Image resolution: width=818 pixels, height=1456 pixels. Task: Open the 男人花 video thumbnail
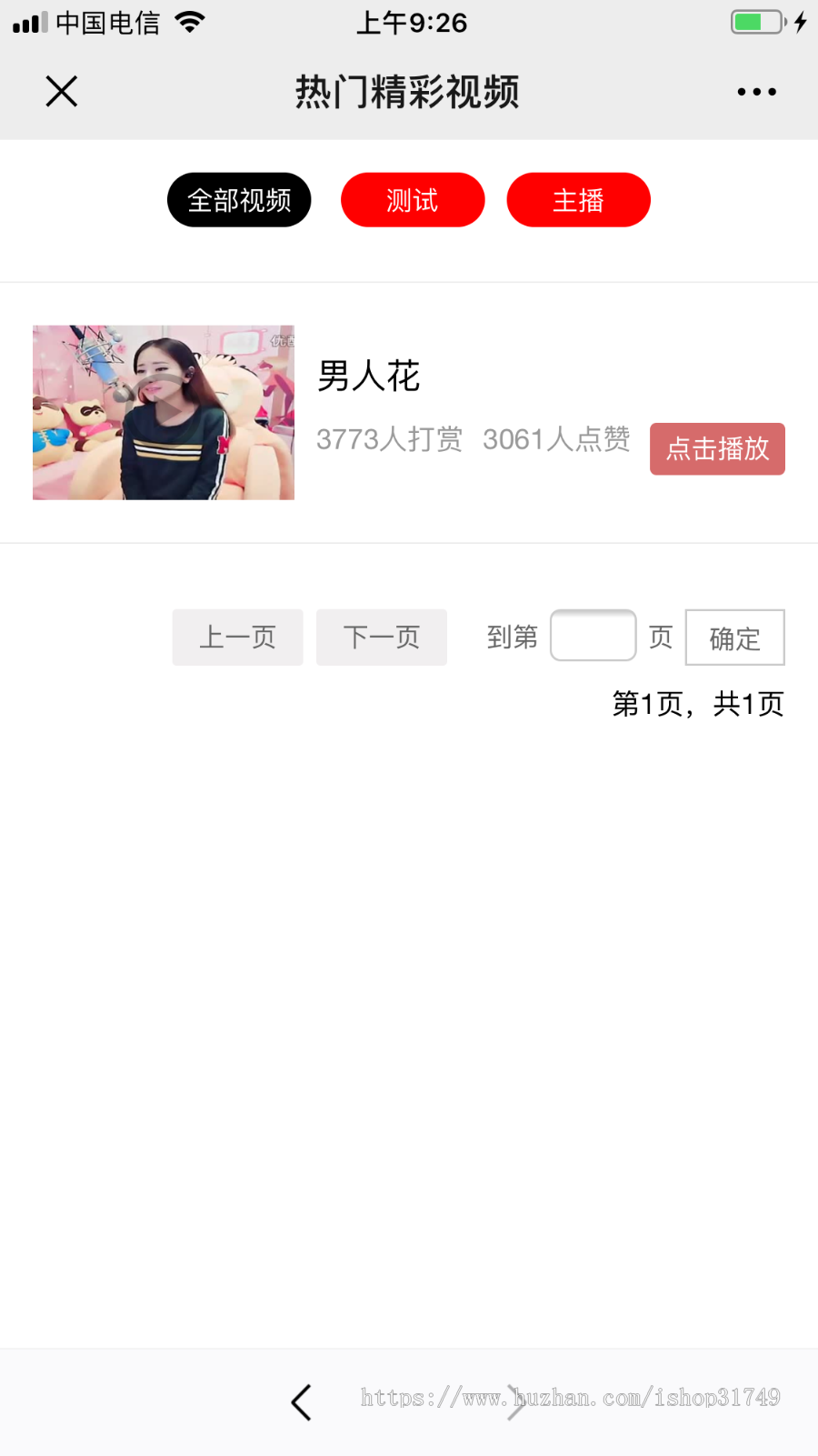click(x=163, y=412)
